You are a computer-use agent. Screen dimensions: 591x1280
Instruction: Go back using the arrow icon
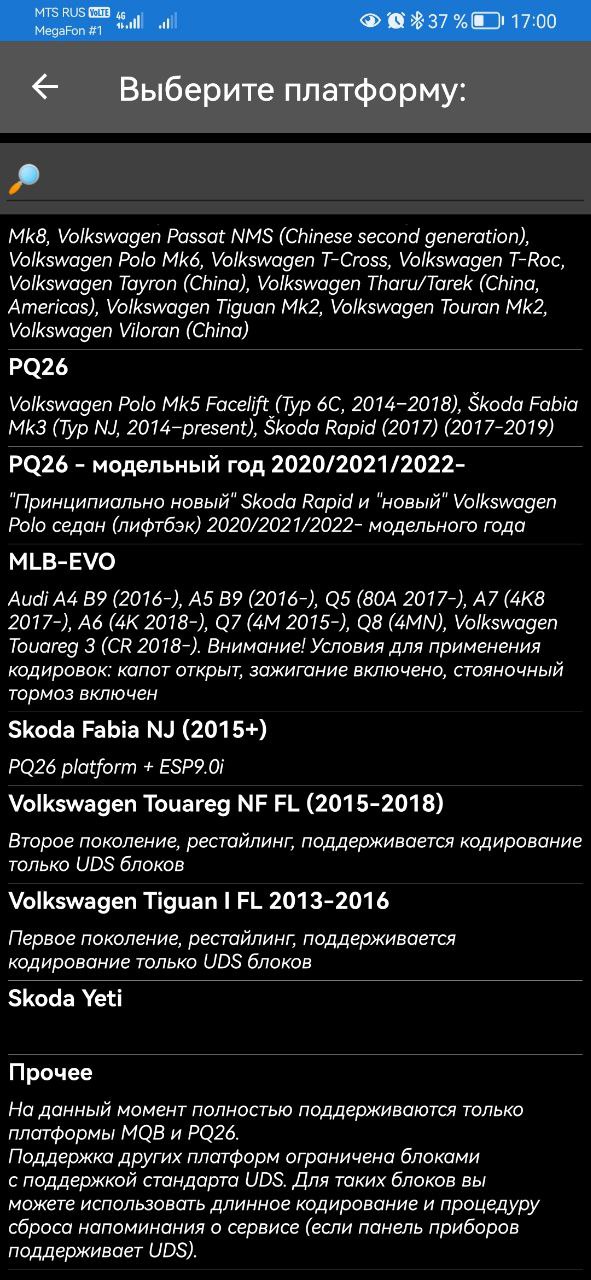point(45,88)
